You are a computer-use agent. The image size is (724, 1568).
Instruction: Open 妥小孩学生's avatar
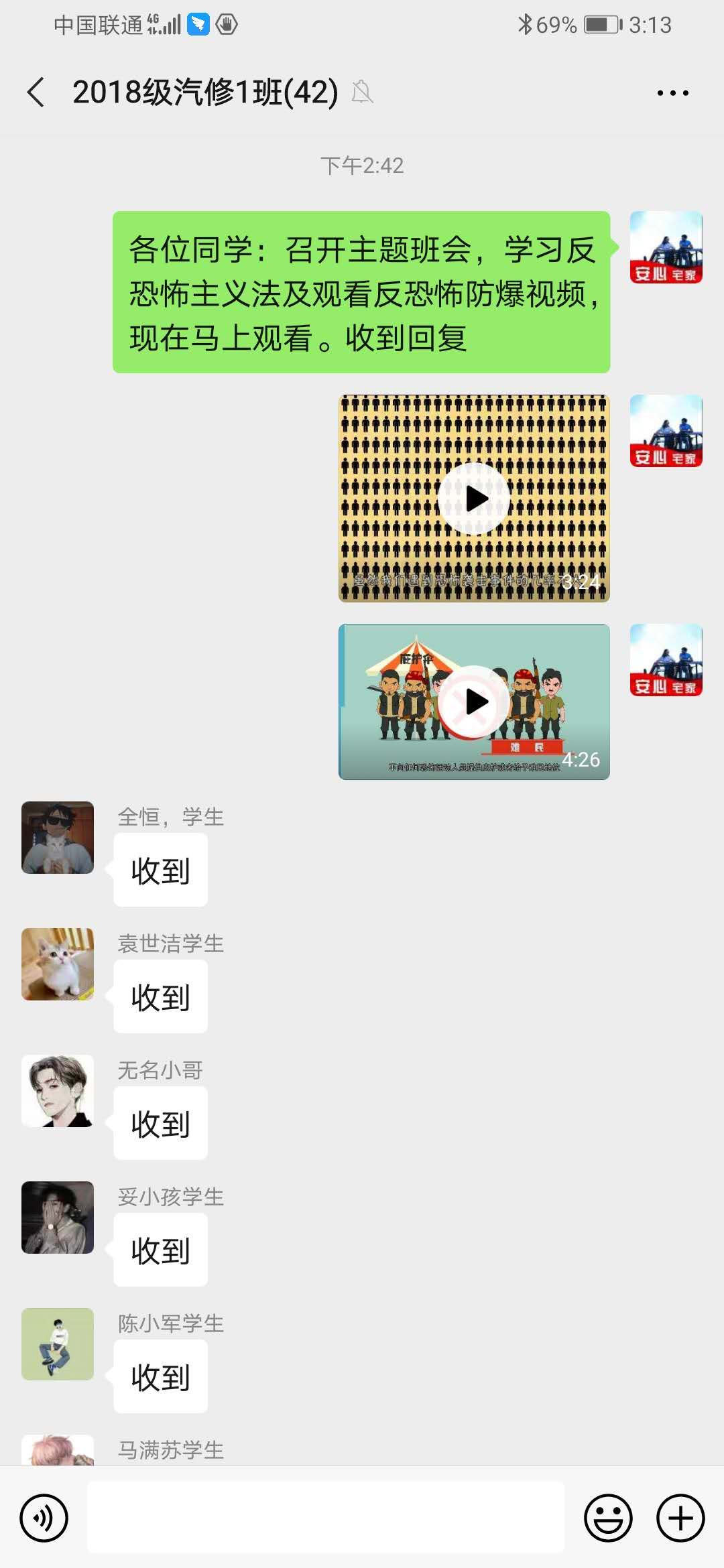[x=58, y=1218]
